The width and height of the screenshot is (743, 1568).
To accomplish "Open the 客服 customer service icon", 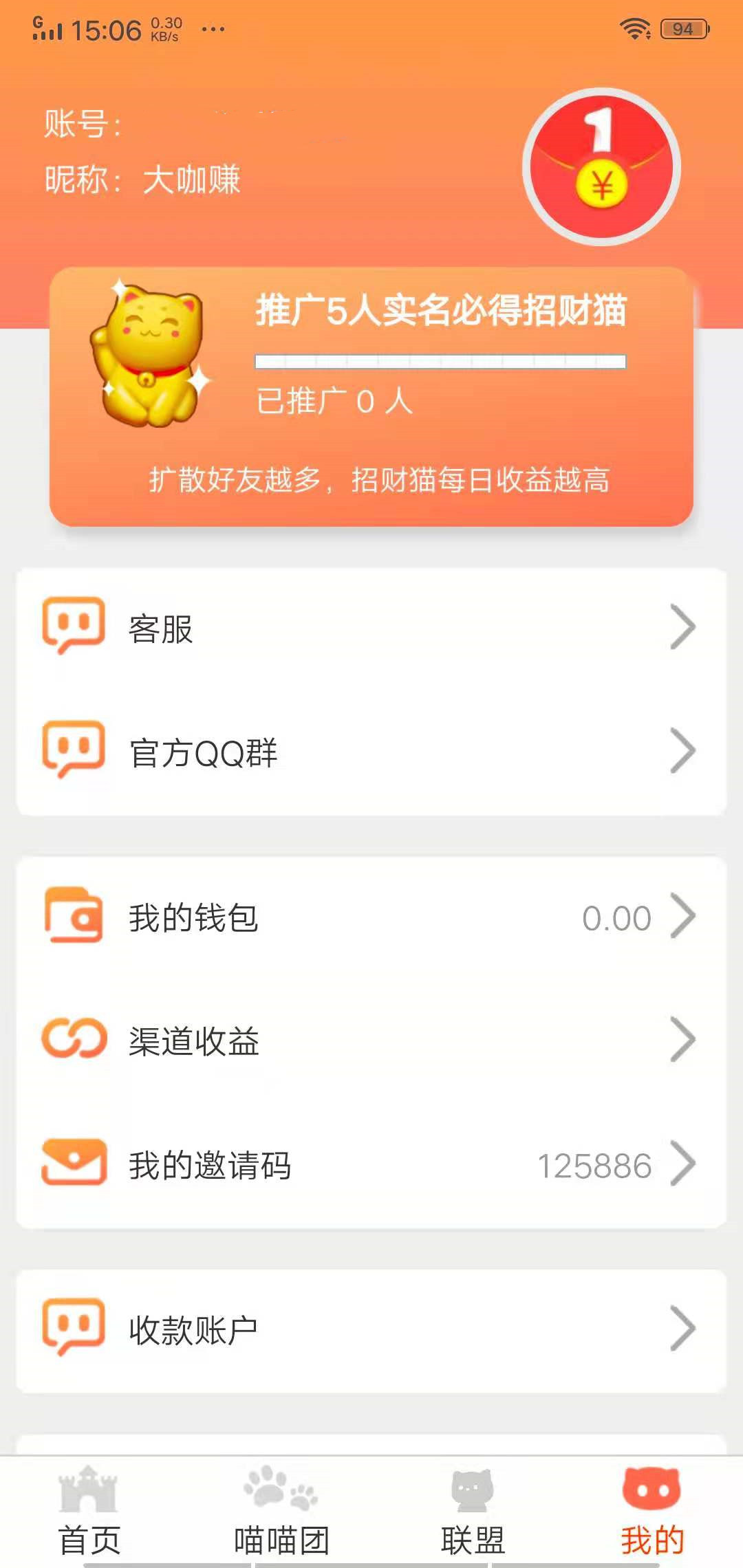I will pyautogui.click(x=74, y=626).
